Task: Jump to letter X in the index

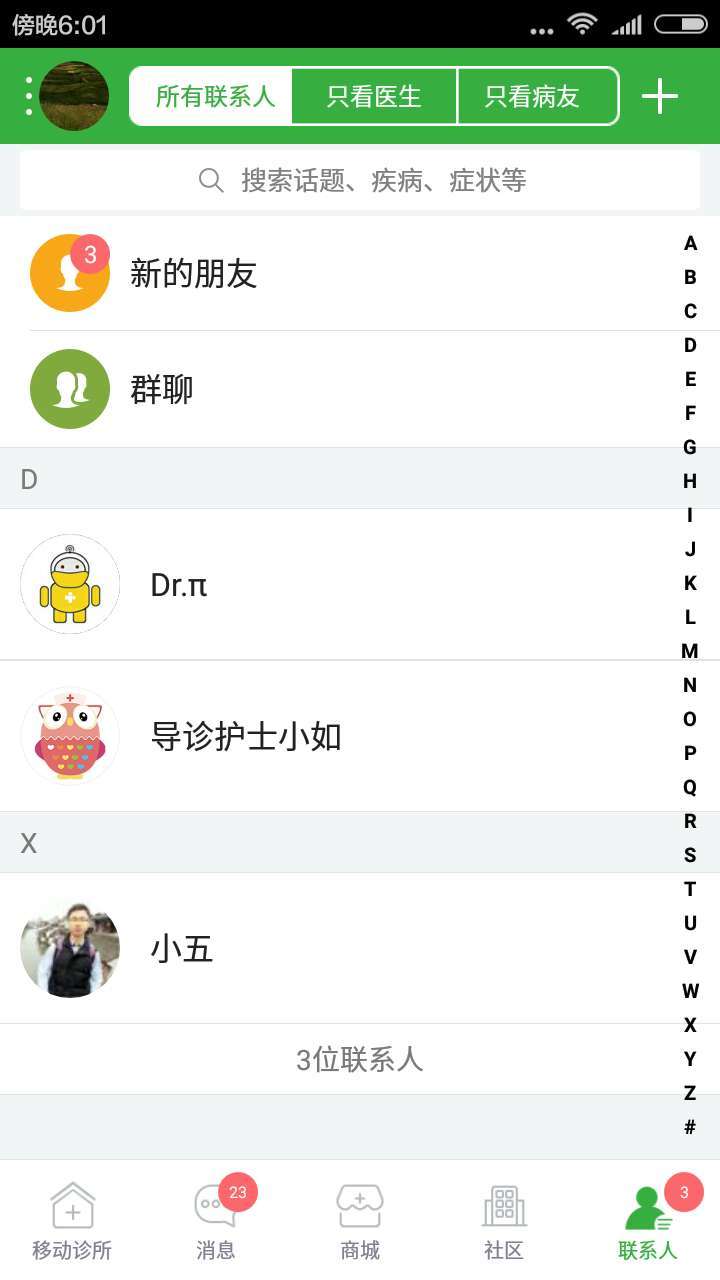Action: click(690, 1025)
